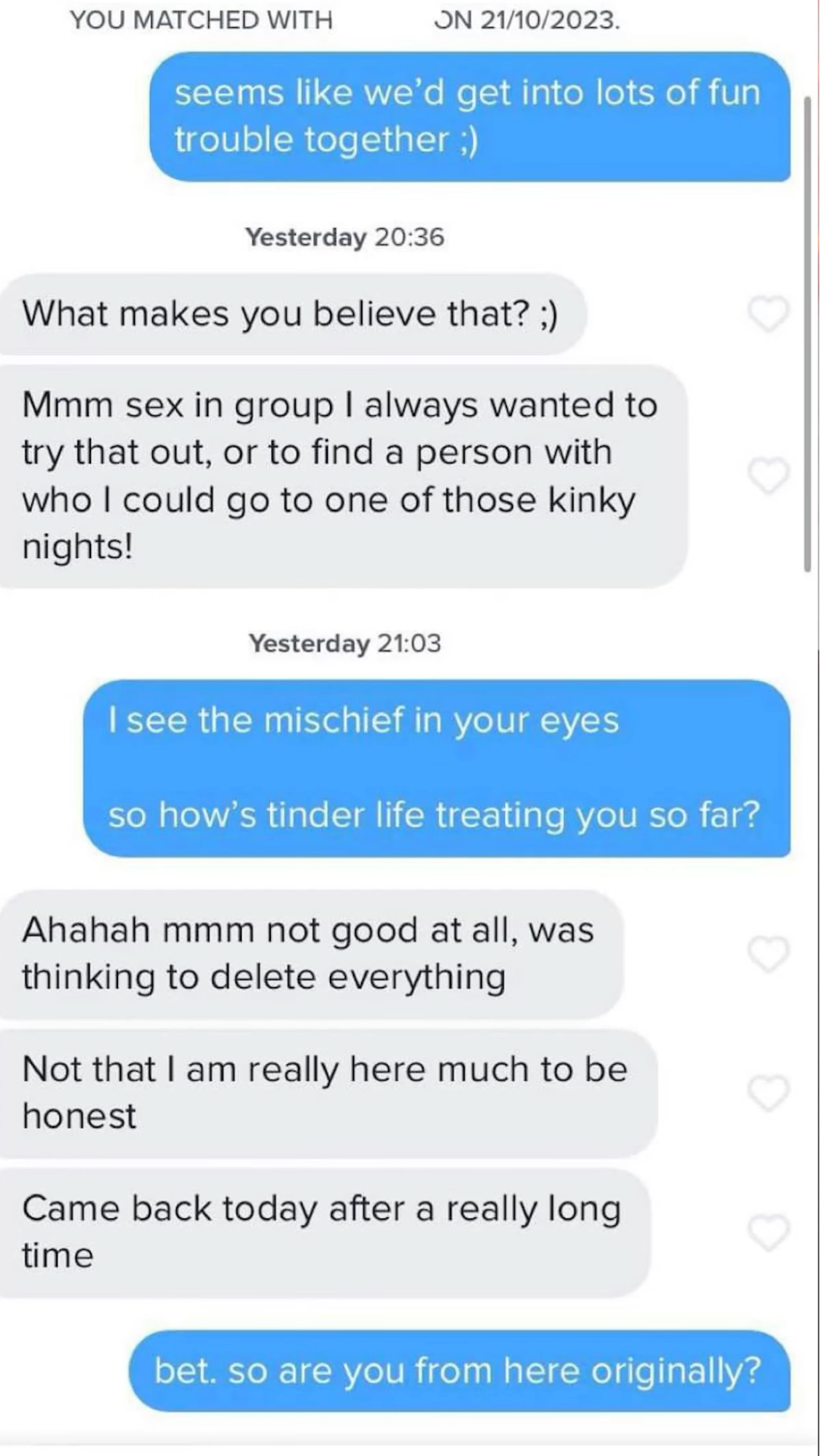Heart 'Came back today after a really long time'
Image resolution: width=820 pixels, height=1456 pixels.
tap(768, 1232)
